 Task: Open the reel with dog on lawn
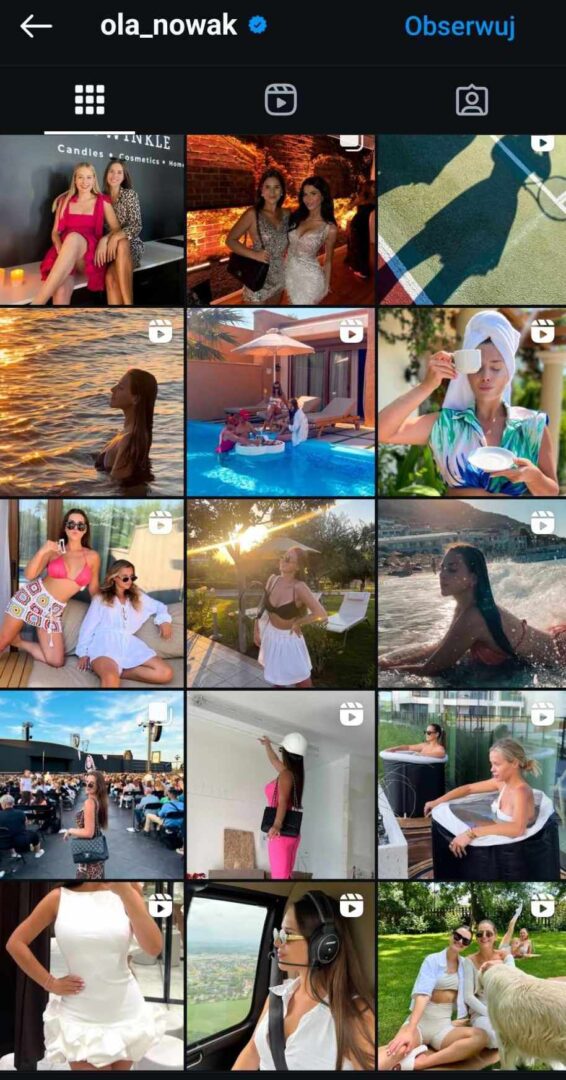(x=472, y=976)
